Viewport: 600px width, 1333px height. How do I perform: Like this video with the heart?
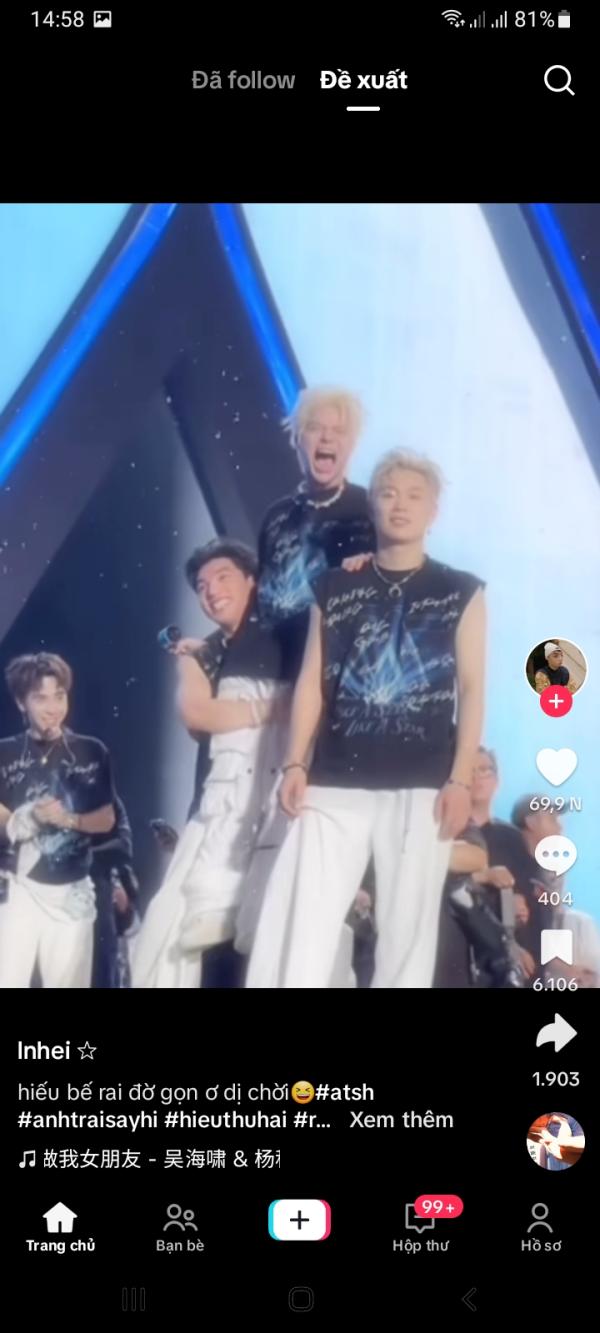[x=556, y=767]
